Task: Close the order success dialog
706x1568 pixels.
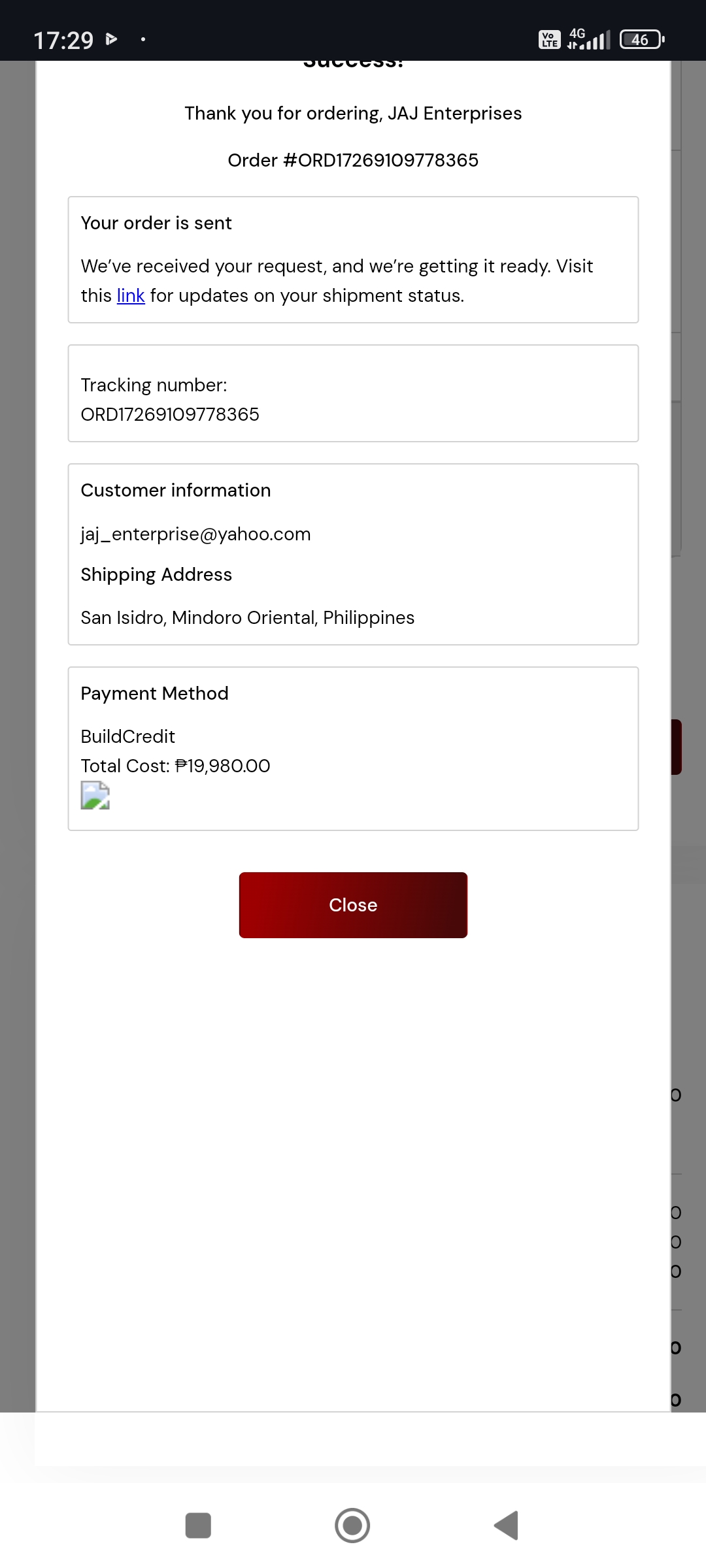Action: point(353,905)
